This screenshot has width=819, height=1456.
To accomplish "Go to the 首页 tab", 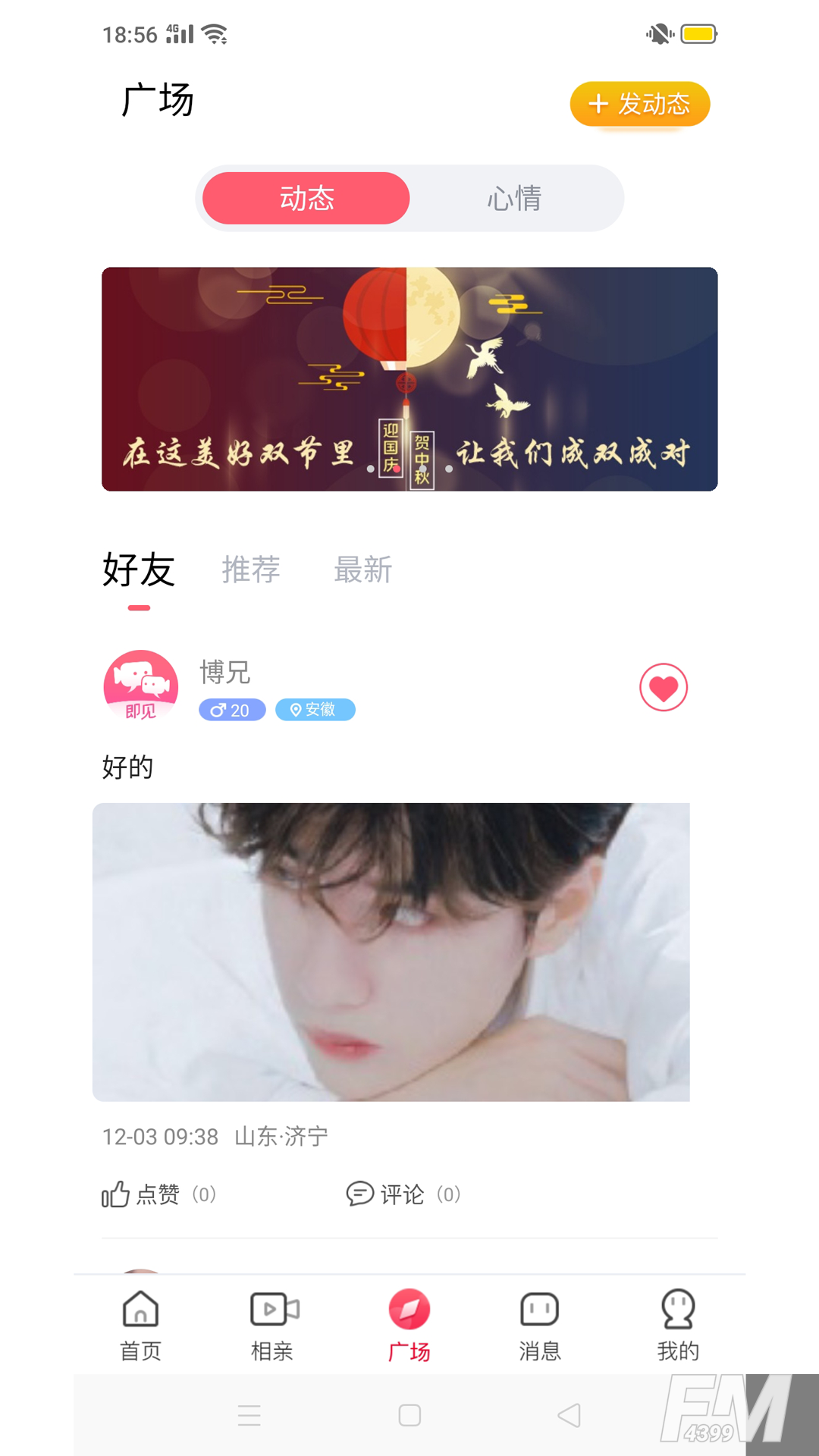I will pos(141,1325).
